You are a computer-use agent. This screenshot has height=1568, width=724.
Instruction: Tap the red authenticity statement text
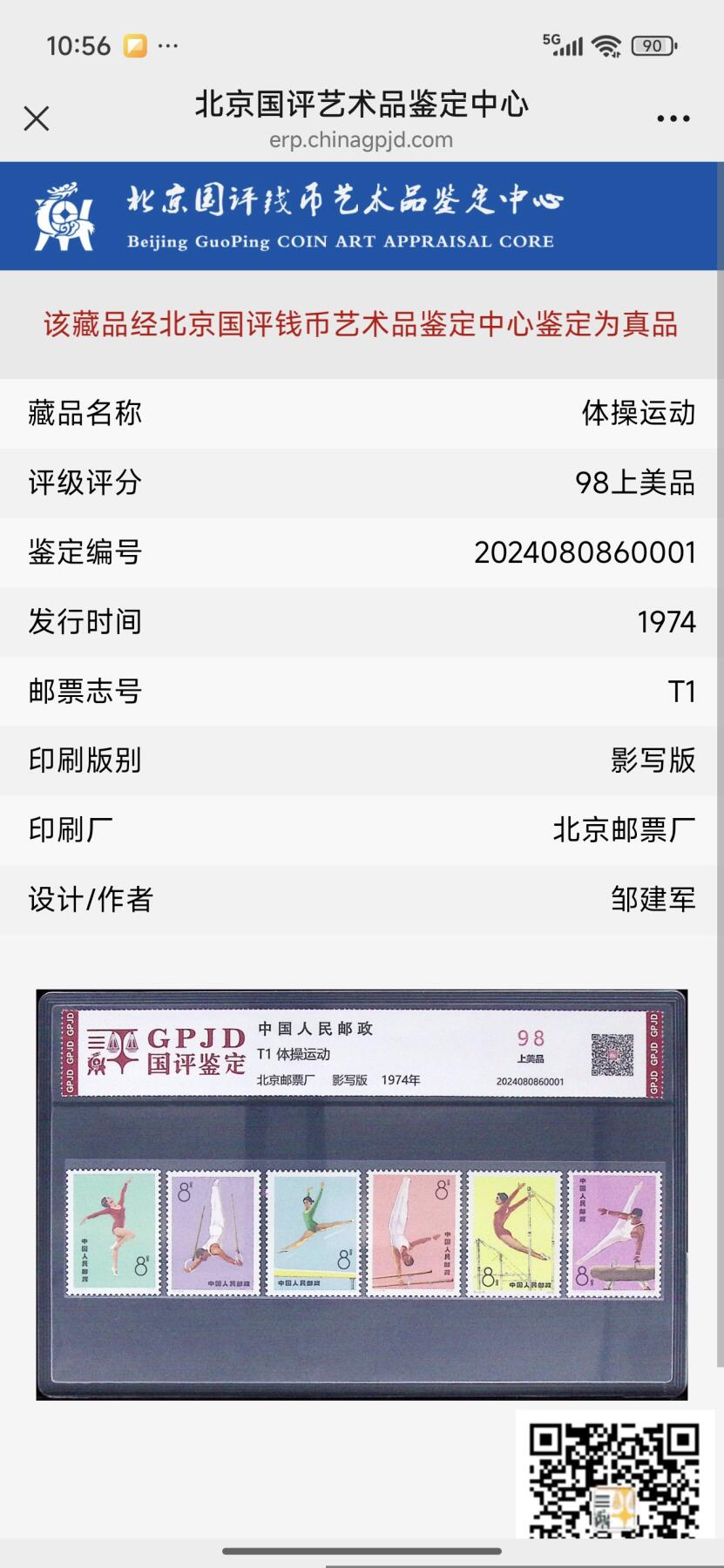click(362, 325)
